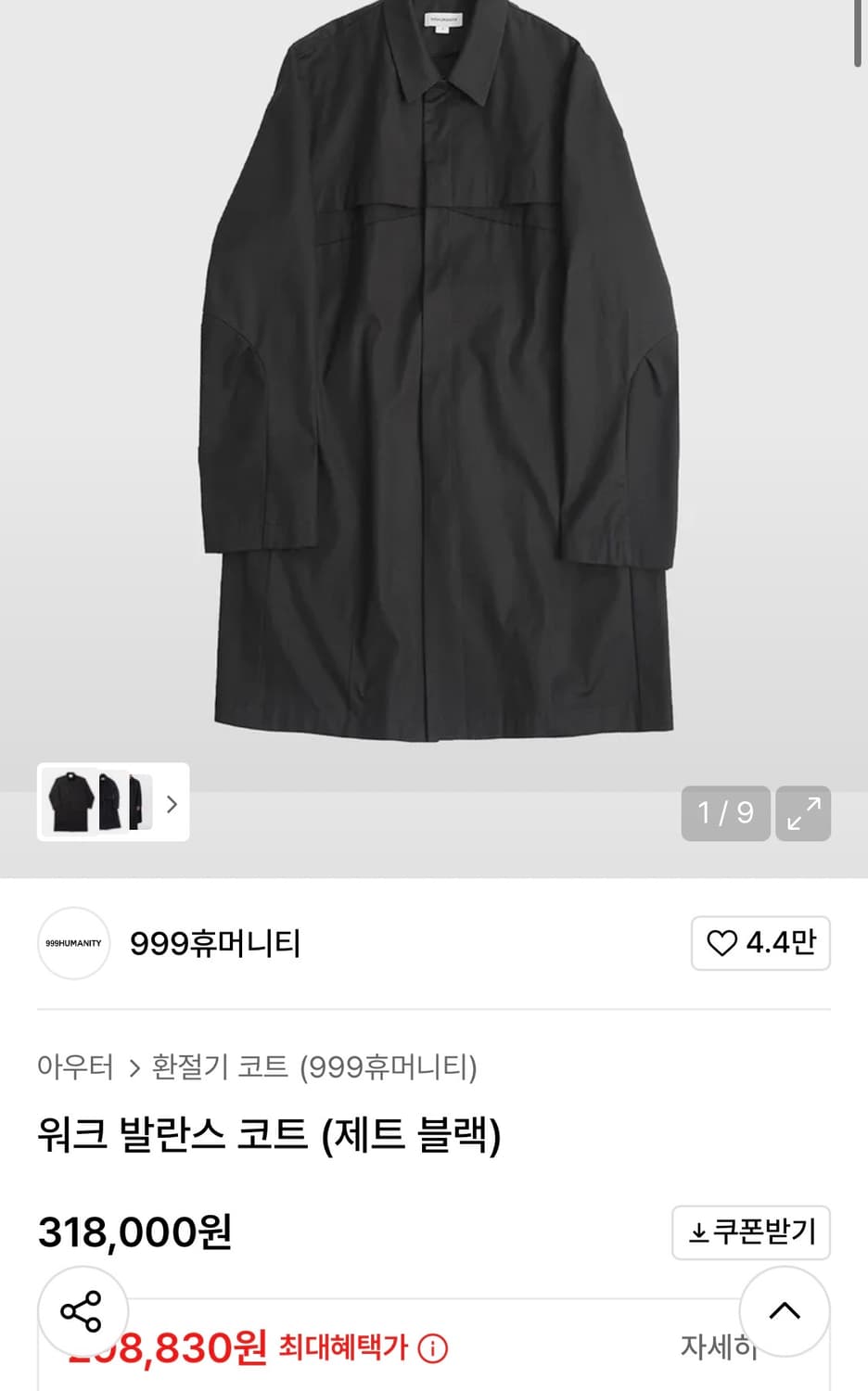Image resolution: width=868 pixels, height=1391 pixels.
Task: Tap the share icon
Action: (82, 1311)
